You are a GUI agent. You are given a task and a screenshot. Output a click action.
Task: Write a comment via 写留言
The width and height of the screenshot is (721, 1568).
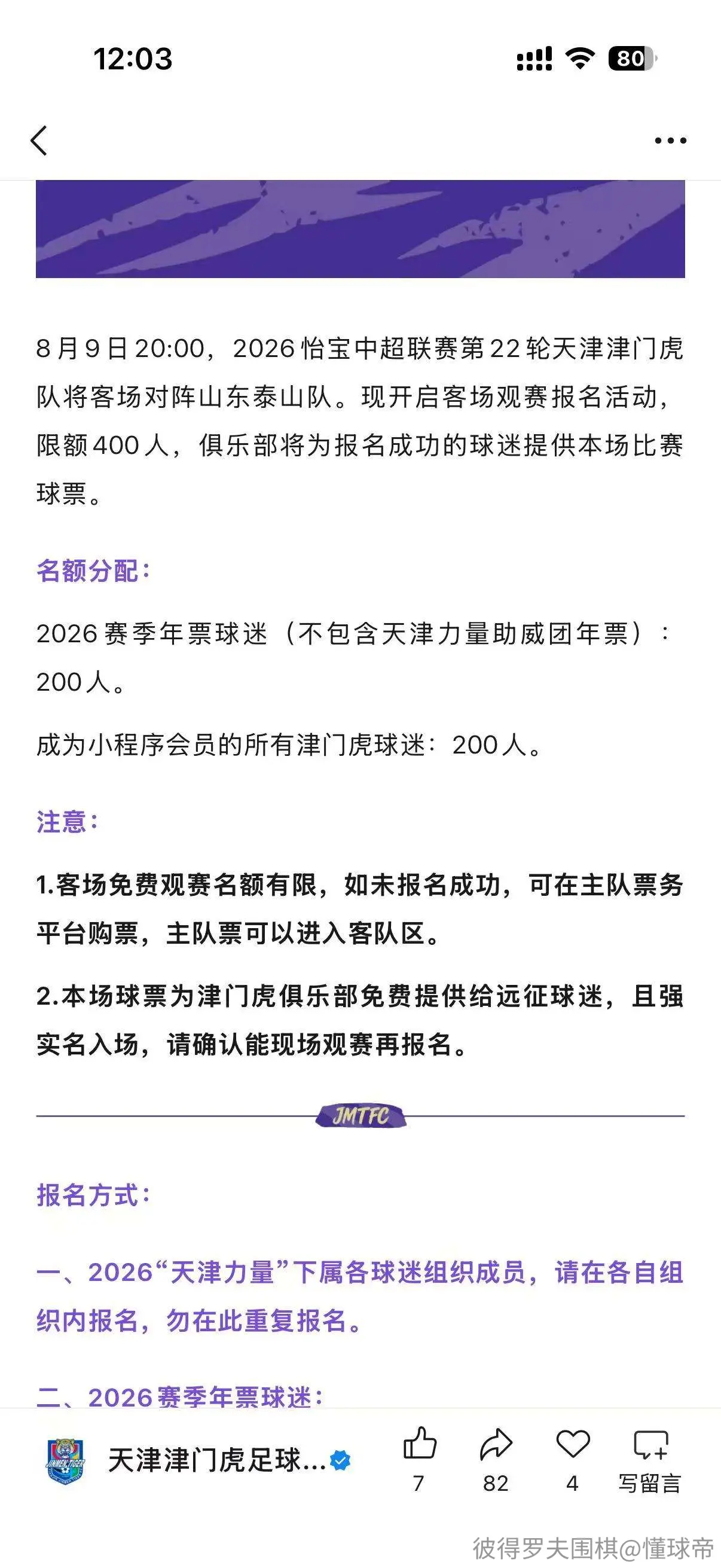(x=650, y=1460)
